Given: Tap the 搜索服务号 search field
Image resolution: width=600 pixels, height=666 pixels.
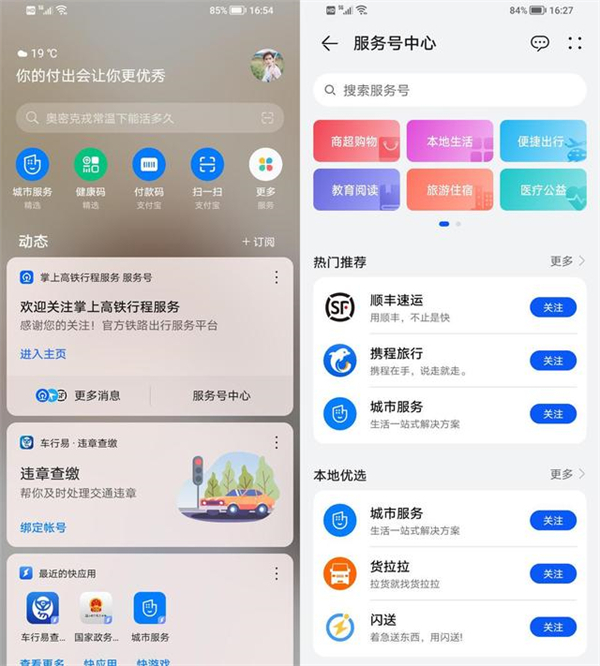Looking at the screenshot, I should point(449,90).
